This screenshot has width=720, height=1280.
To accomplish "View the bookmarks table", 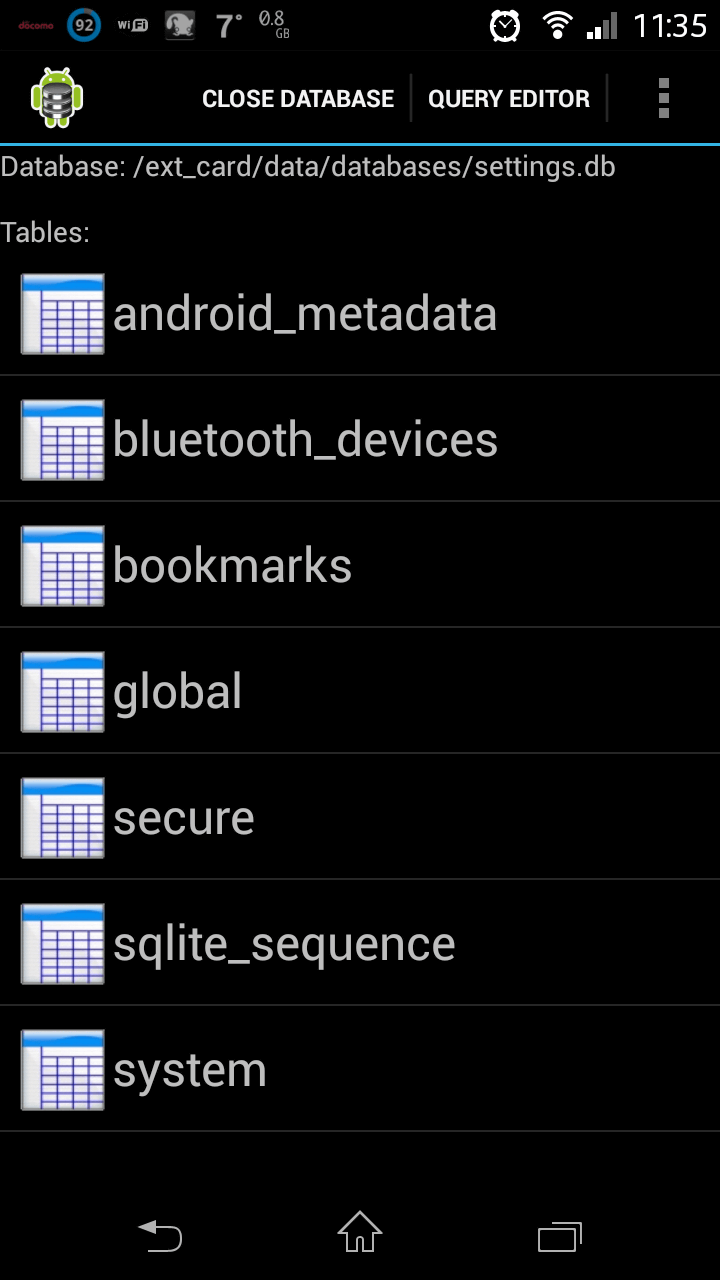I will (x=360, y=565).
